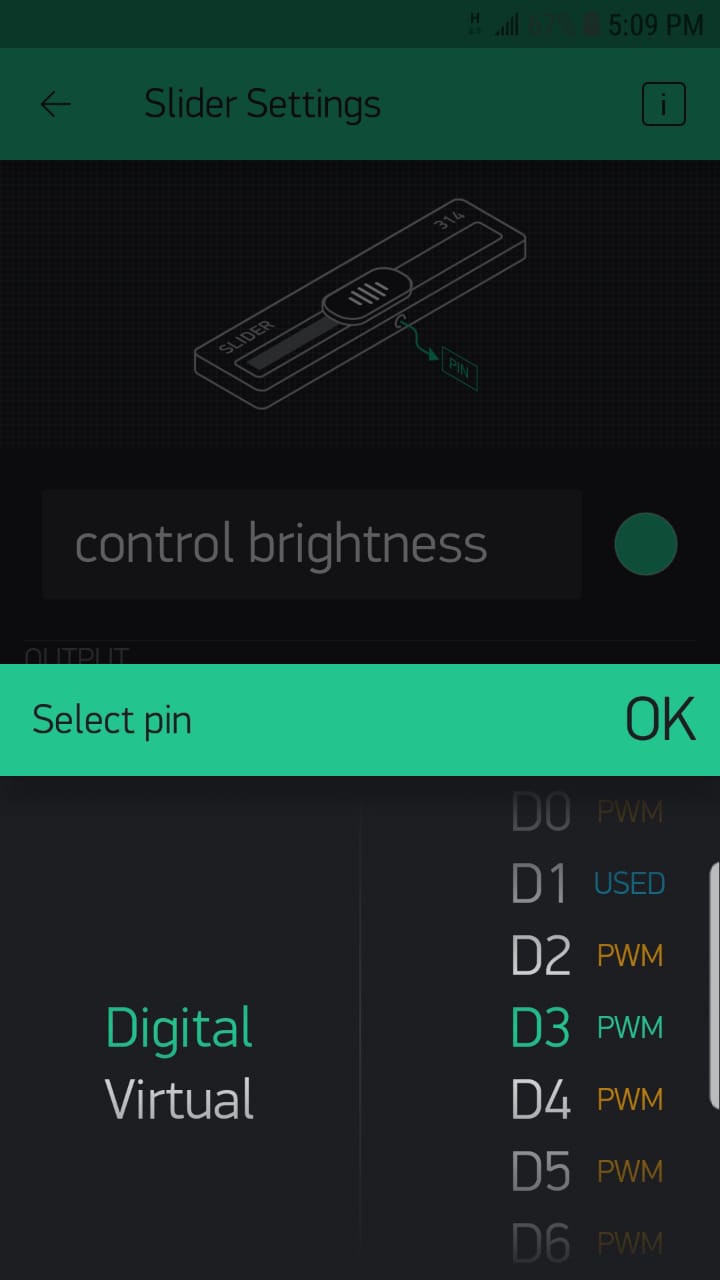Pick pin D1 marked USED
The image size is (720, 1280).
tap(587, 884)
